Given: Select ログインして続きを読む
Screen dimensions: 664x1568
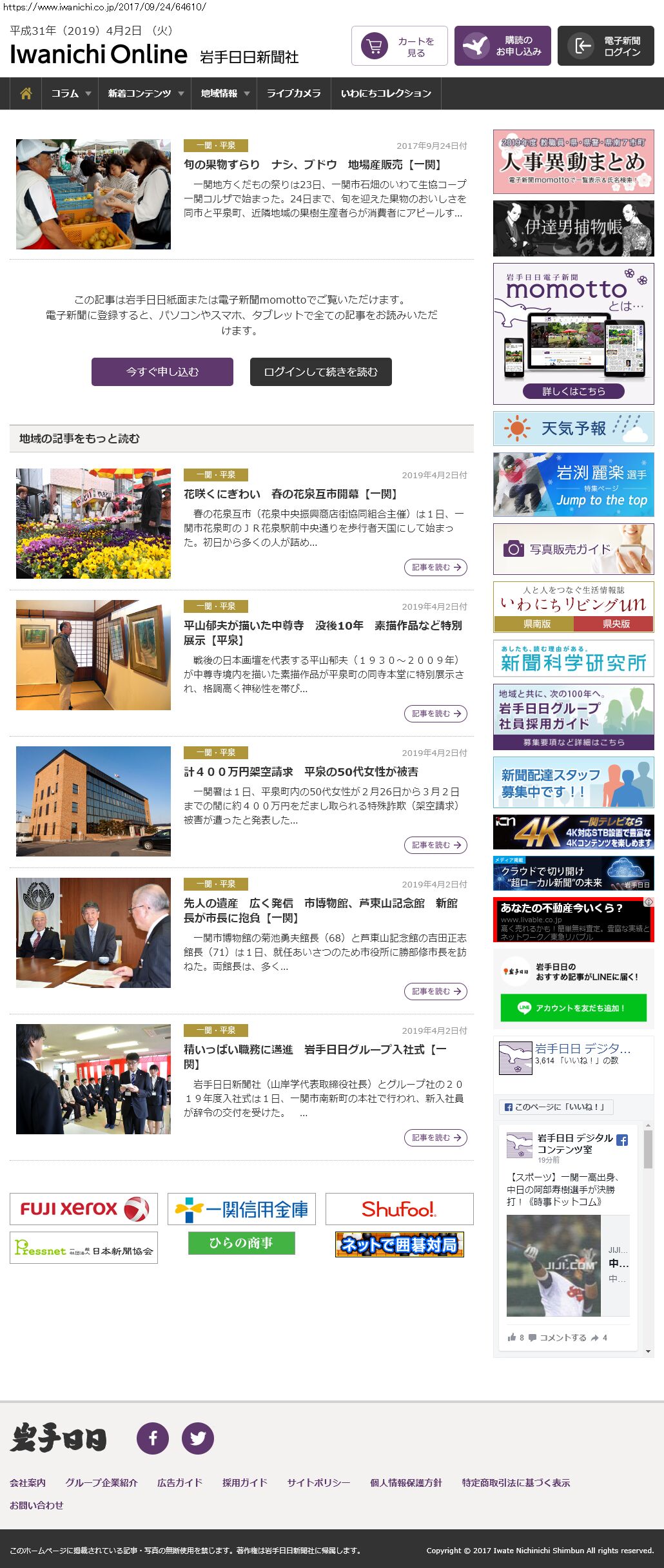Looking at the screenshot, I should 320,372.
